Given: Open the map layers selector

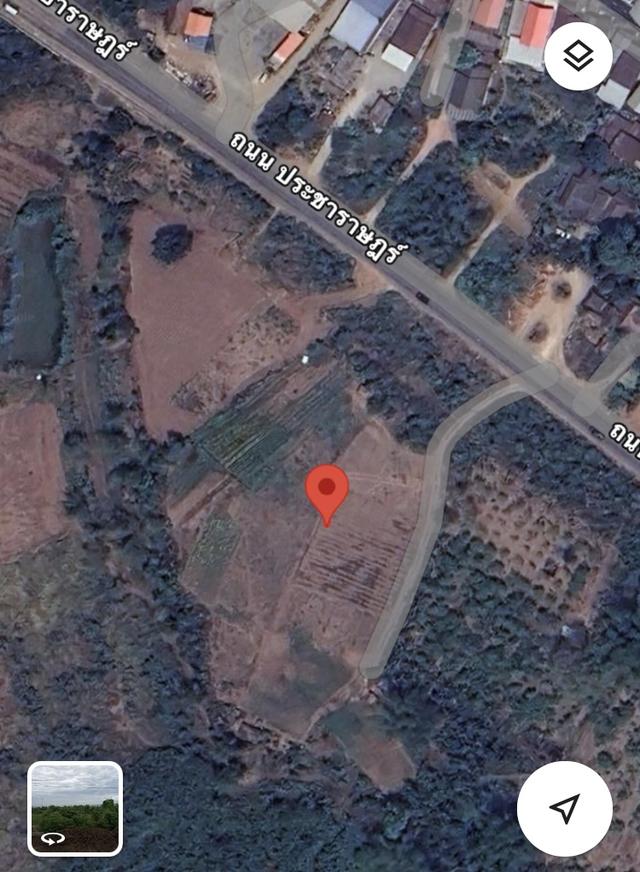Looking at the screenshot, I should pos(578,57).
